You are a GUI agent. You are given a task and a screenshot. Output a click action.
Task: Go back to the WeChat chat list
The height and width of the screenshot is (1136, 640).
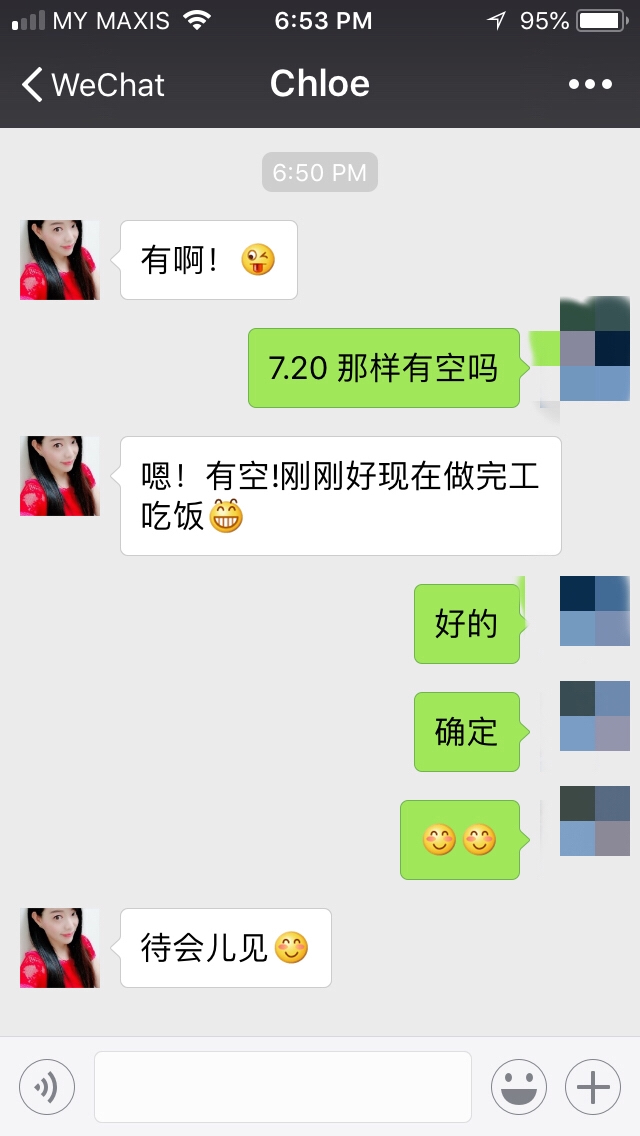[x=92, y=85]
